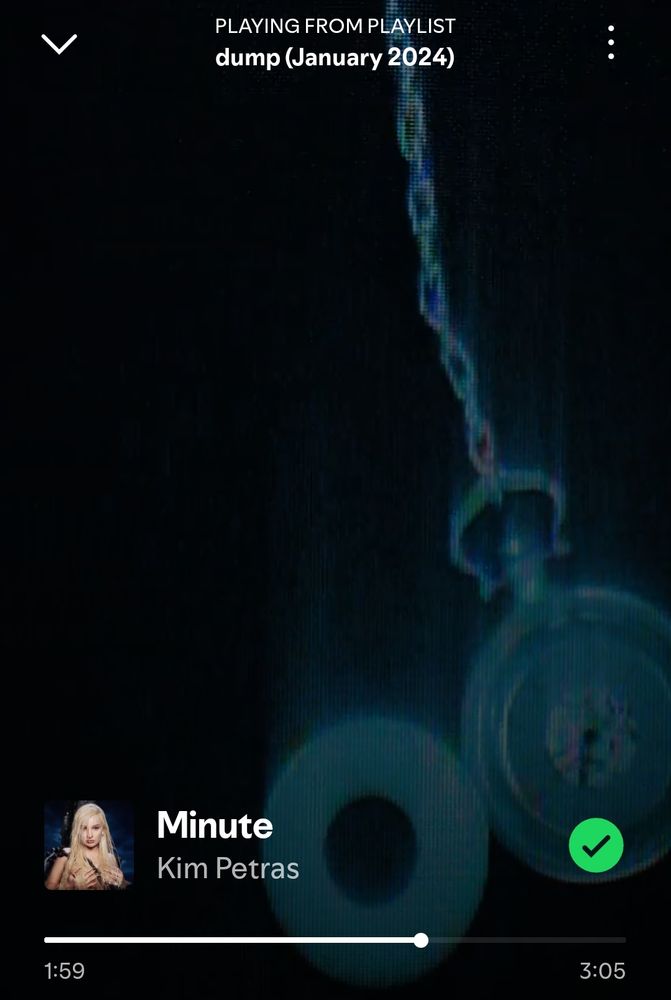Open the three-dot options menu
This screenshot has height=1000, width=671.
[611, 43]
